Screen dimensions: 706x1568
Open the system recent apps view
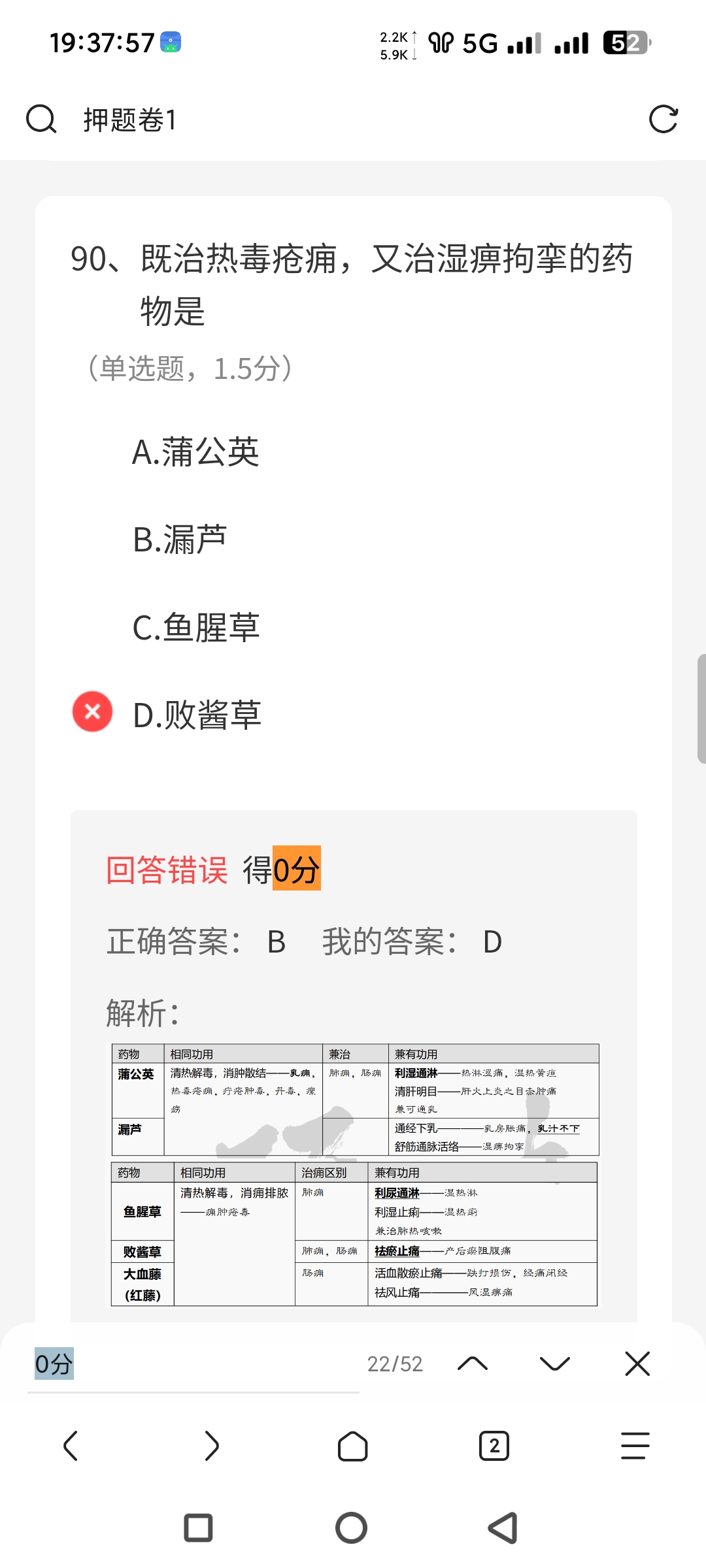(198, 1528)
